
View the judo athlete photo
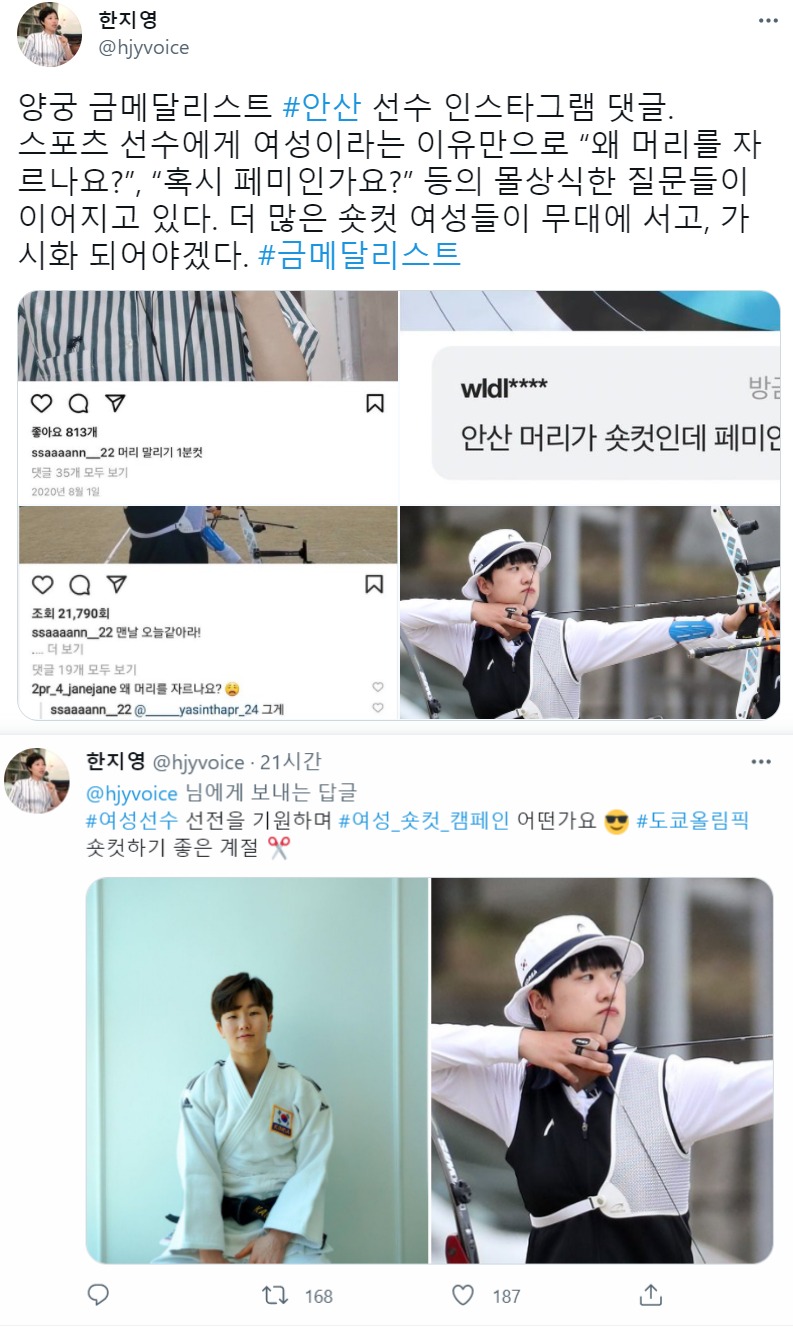point(257,1070)
